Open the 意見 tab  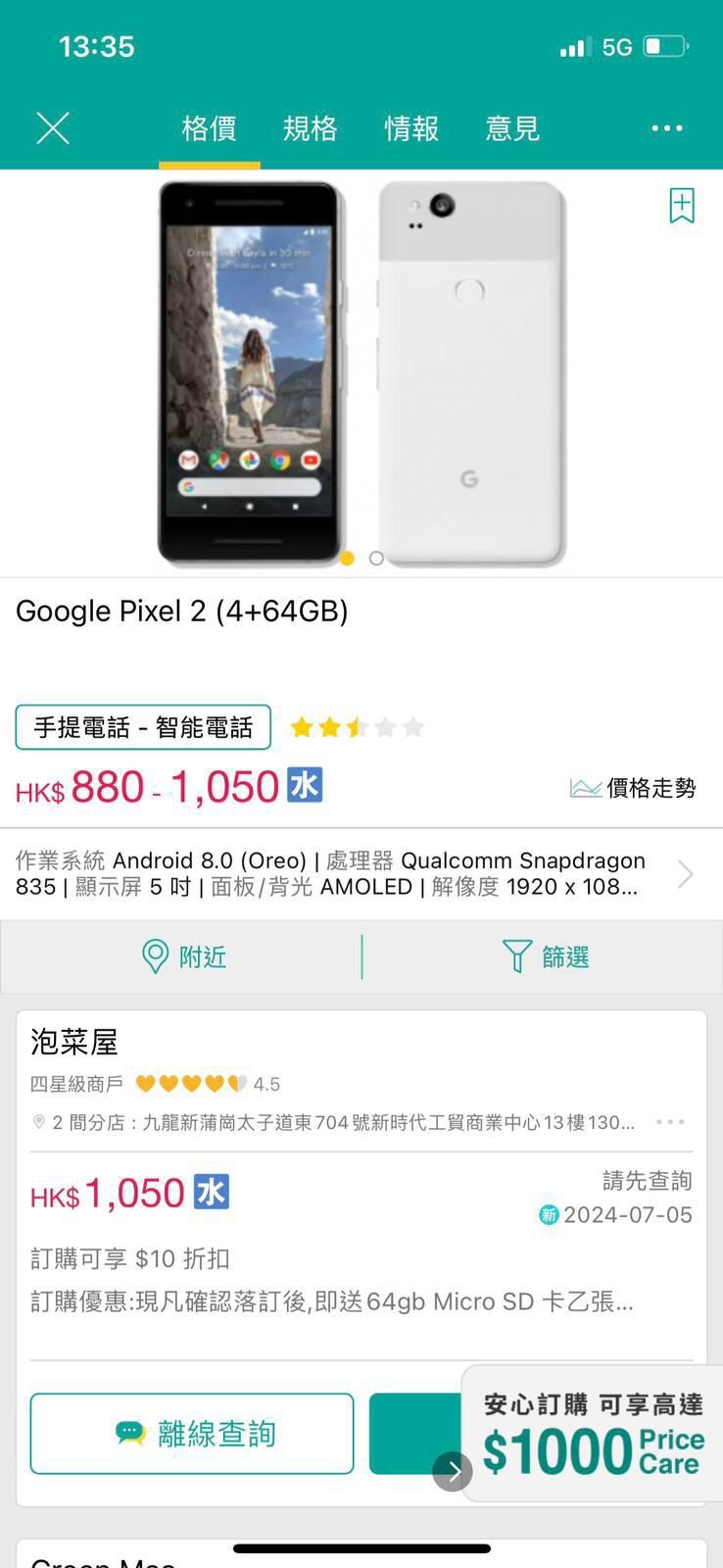(x=512, y=128)
